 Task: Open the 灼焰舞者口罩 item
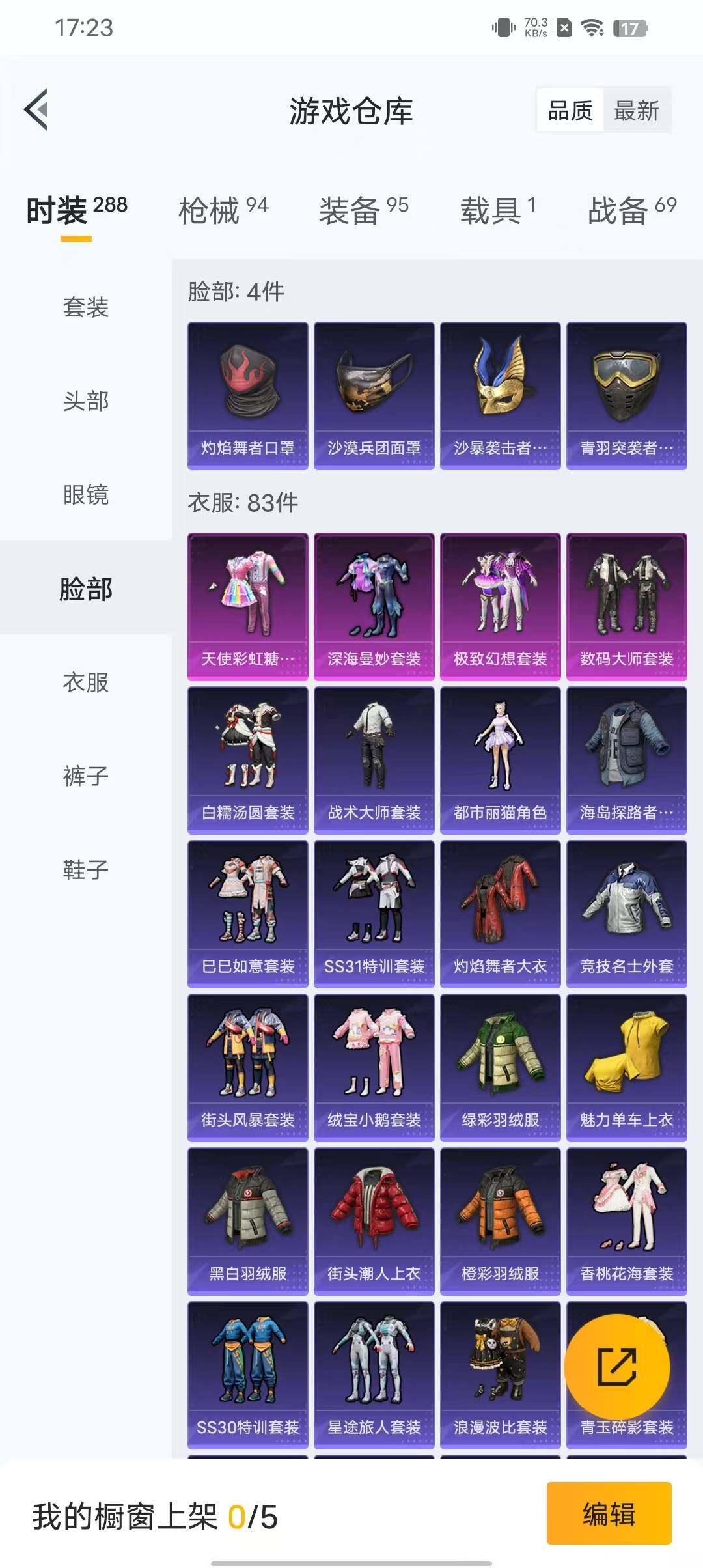[247, 395]
